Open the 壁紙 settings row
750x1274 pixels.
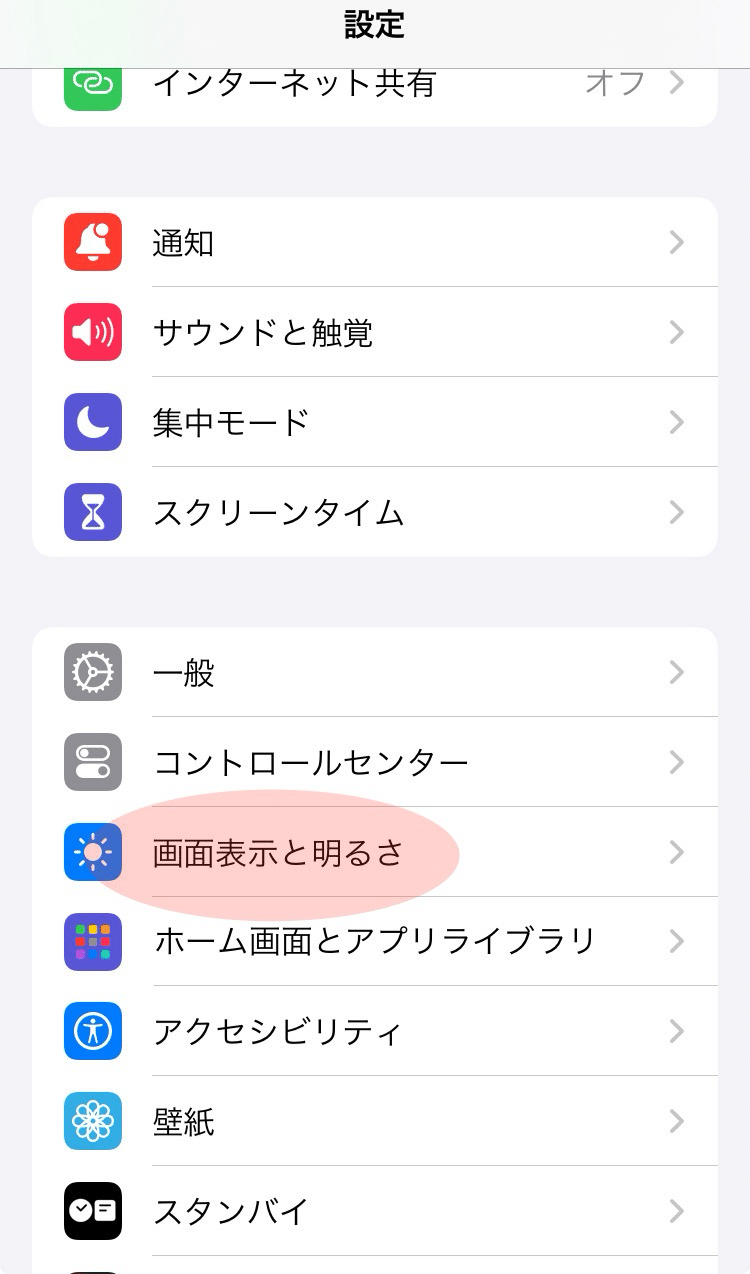click(x=375, y=1121)
